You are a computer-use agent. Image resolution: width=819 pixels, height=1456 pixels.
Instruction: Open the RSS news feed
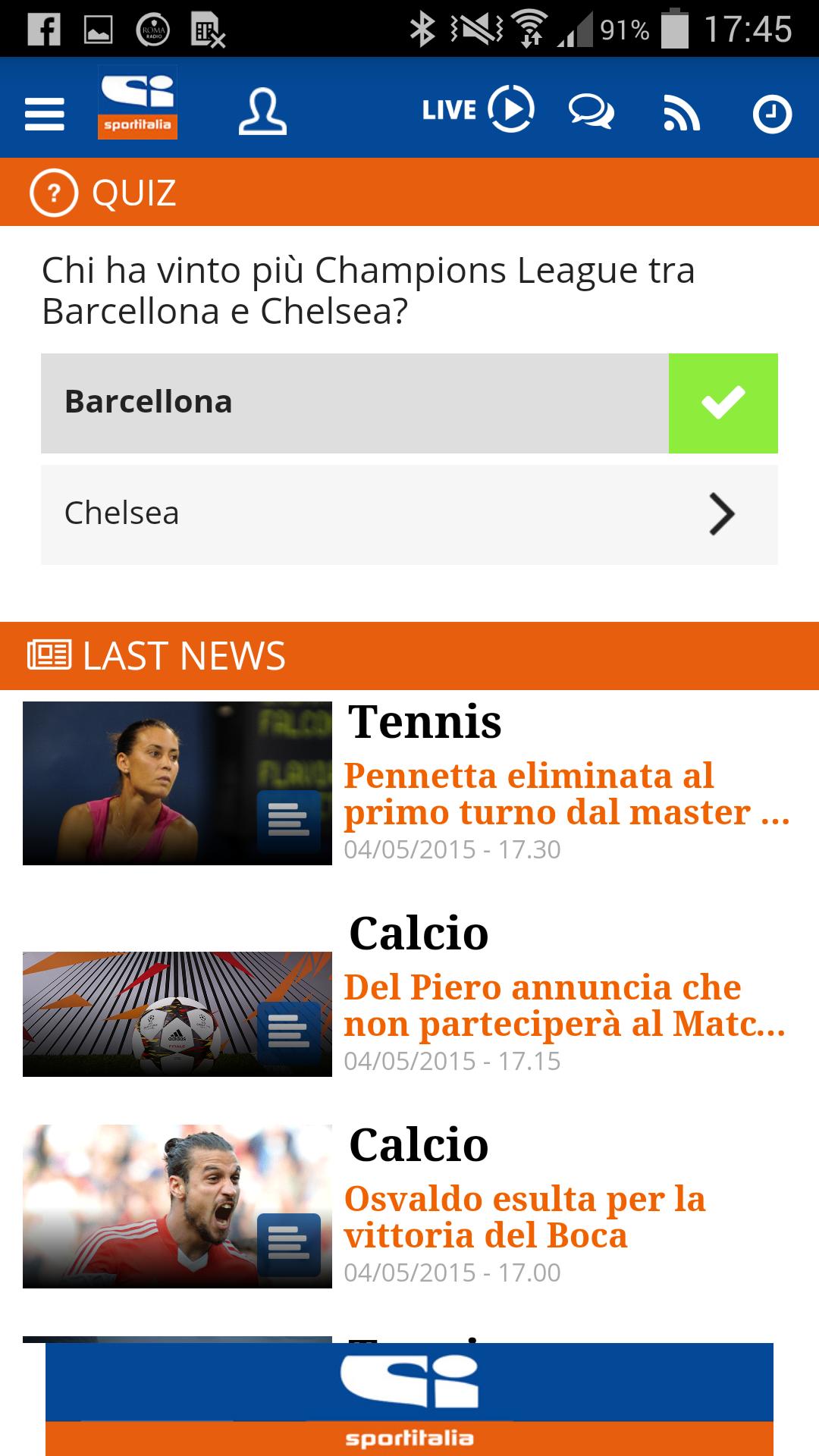click(680, 111)
